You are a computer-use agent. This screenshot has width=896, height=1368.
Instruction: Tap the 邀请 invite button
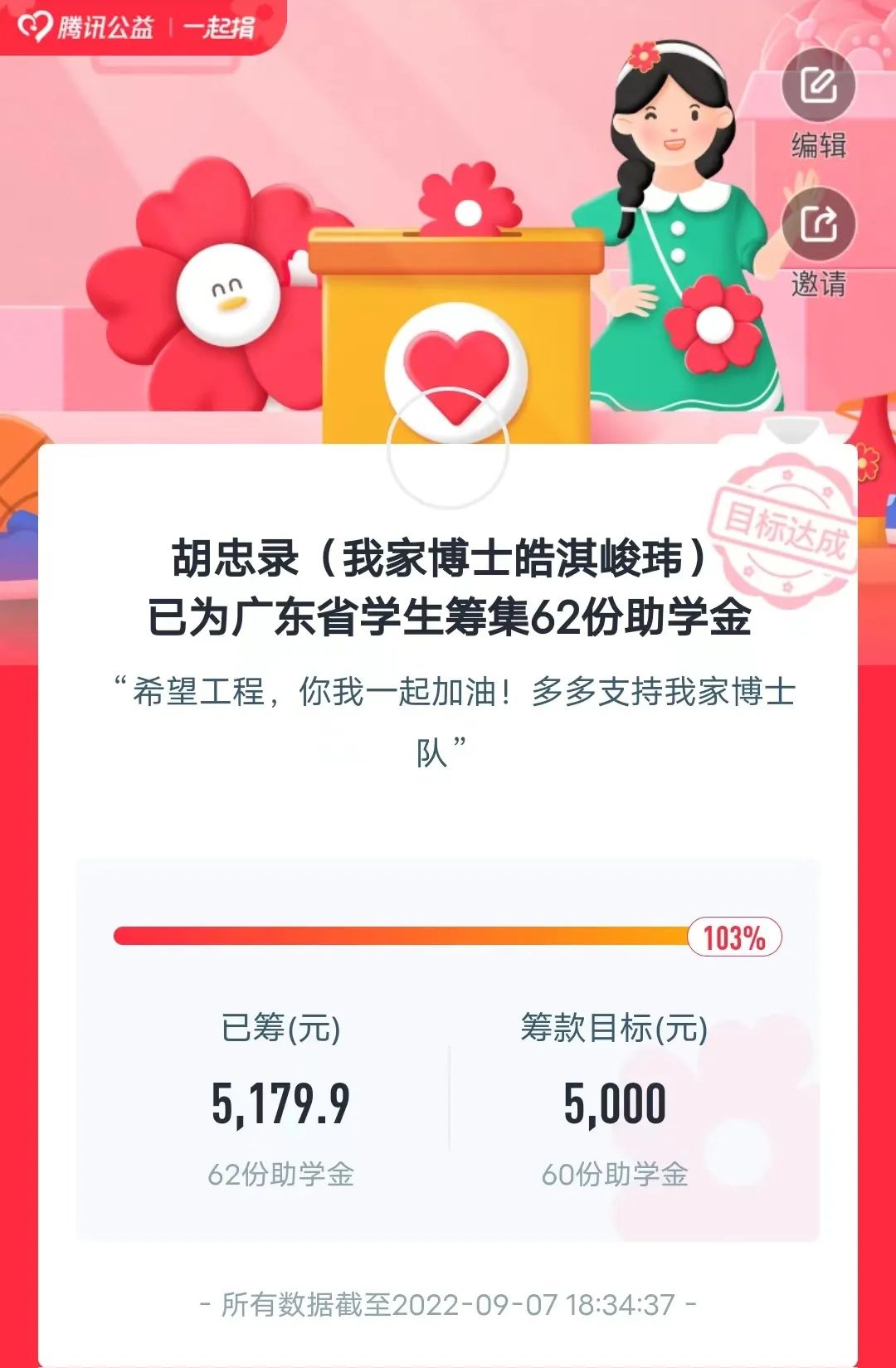coord(818,224)
